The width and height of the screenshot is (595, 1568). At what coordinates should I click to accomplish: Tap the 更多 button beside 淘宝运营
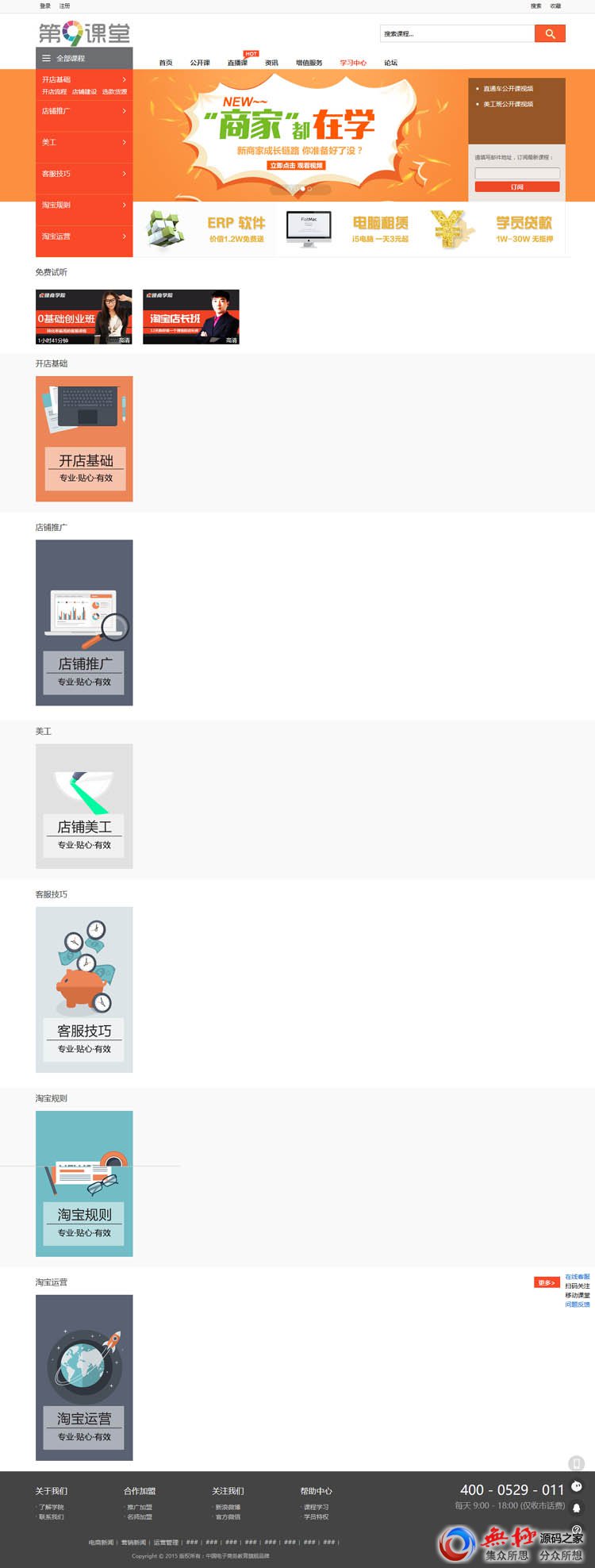[x=546, y=1282]
